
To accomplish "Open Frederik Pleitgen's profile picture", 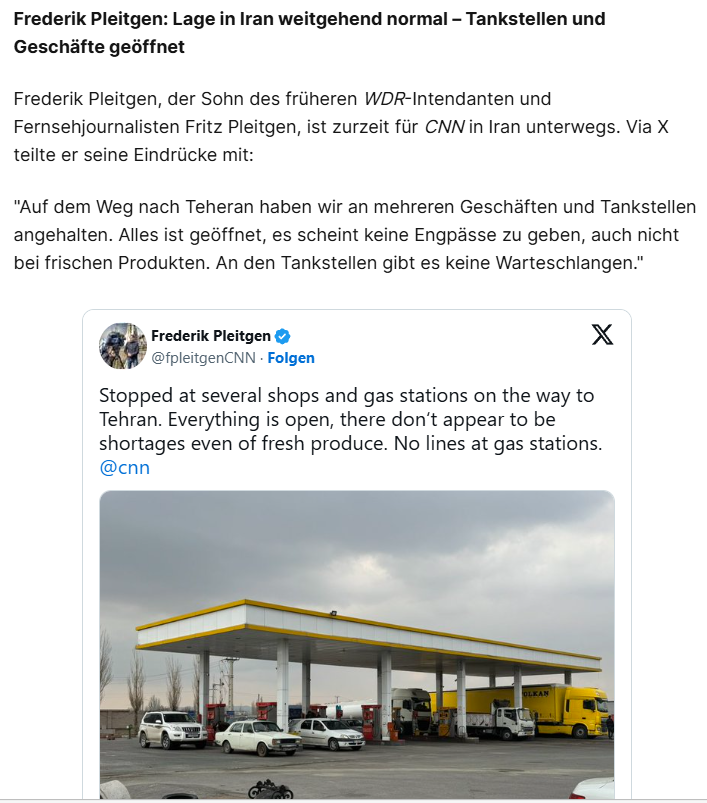I will pyautogui.click(x=123, y=346).
